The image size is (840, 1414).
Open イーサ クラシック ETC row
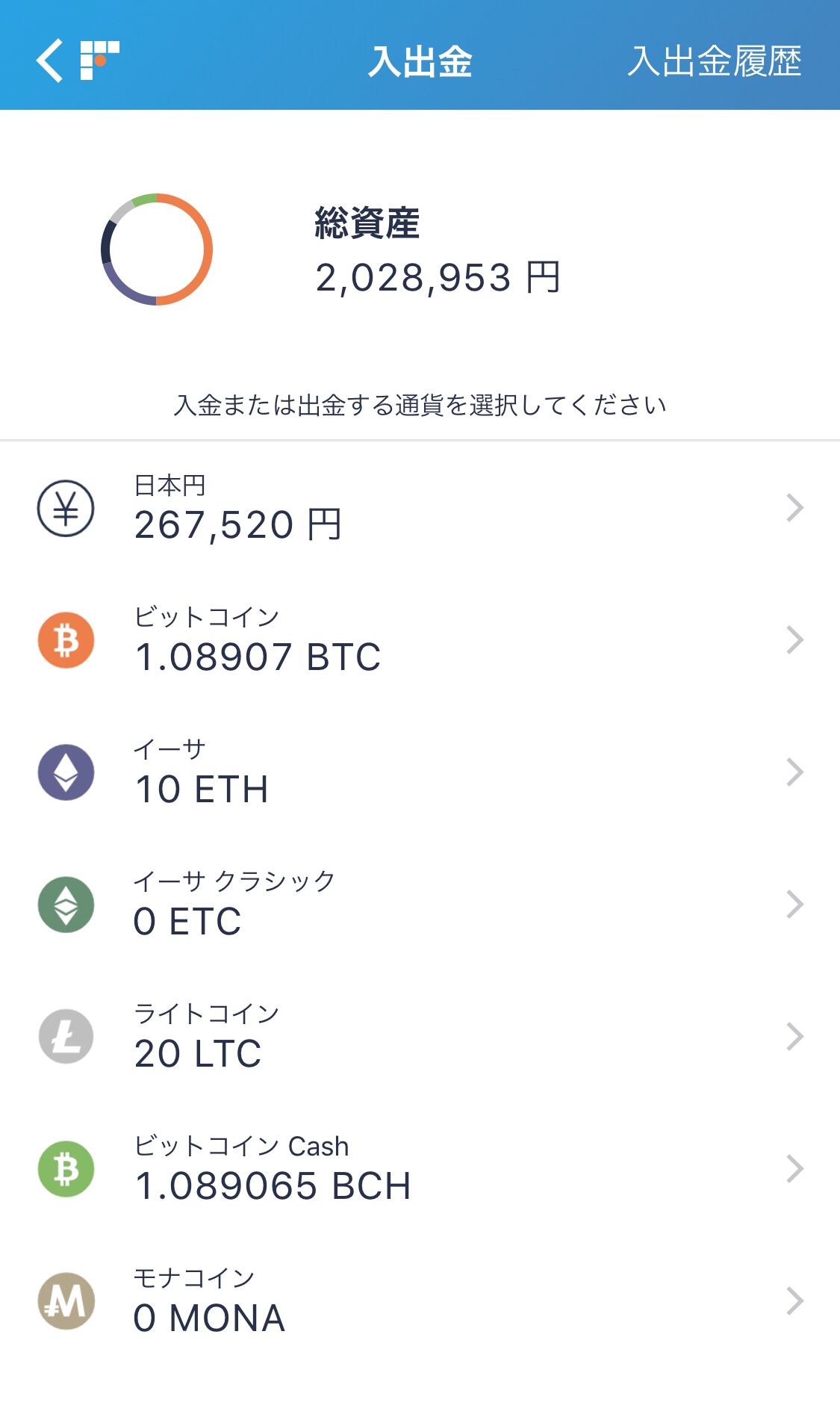420,905
